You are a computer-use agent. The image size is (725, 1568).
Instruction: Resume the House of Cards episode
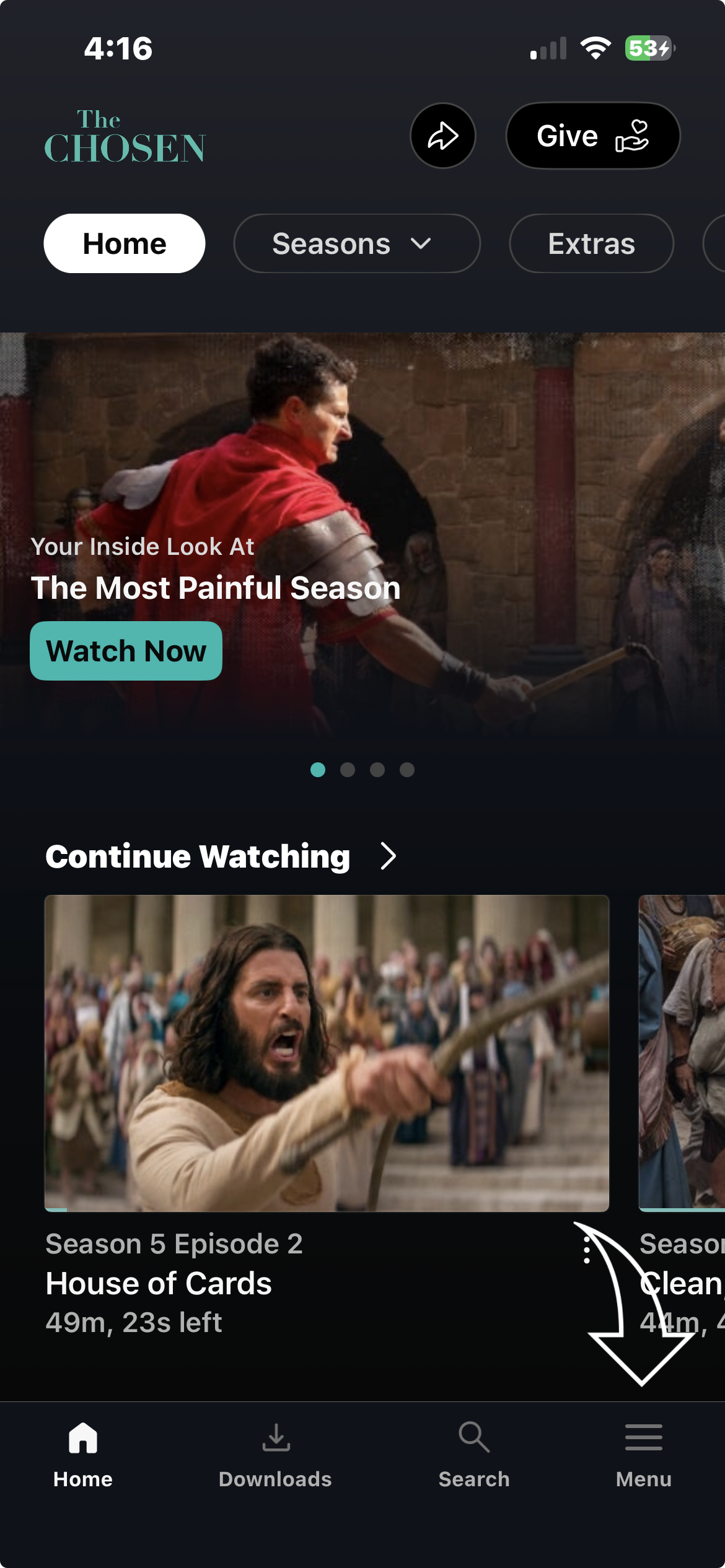327,1053
